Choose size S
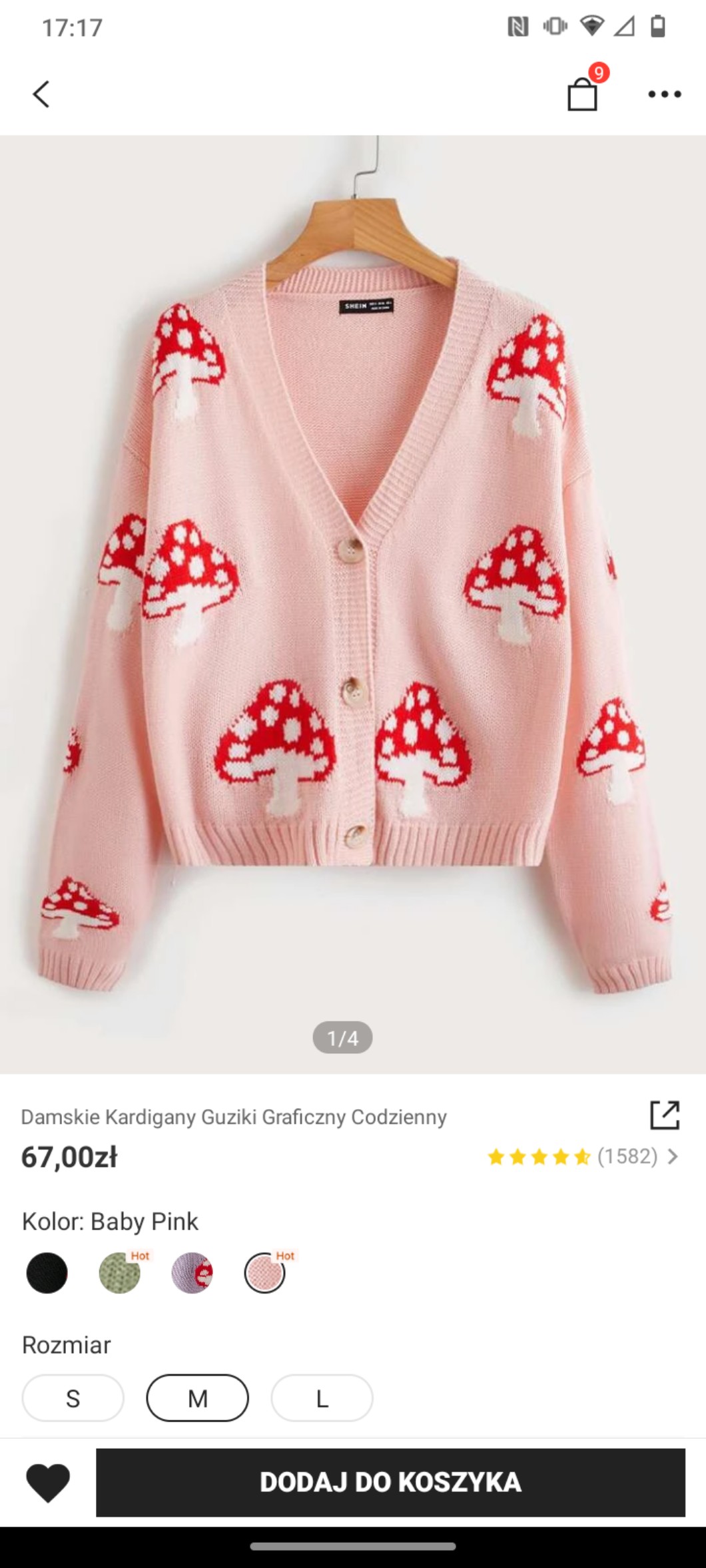 (x=73, y=1398)
